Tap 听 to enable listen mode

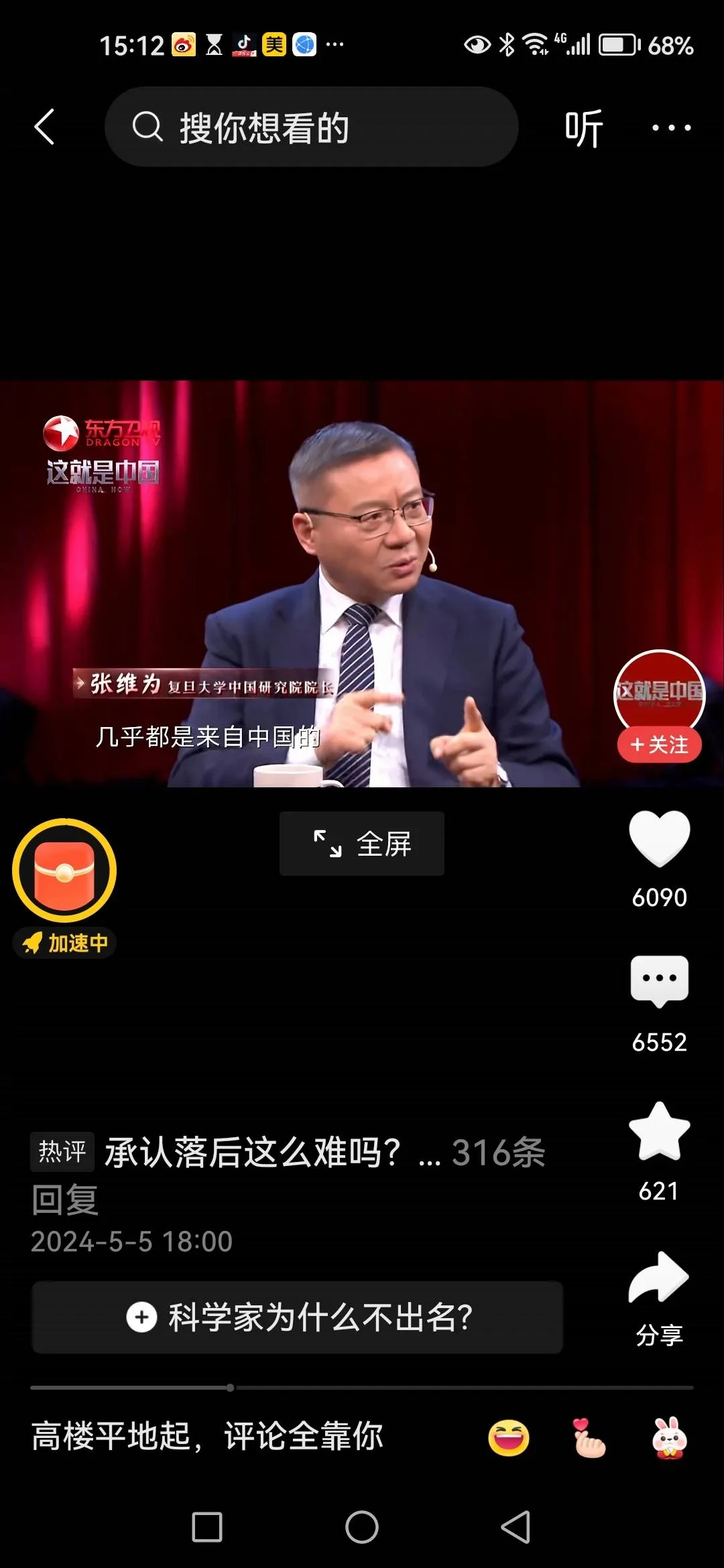pos(583,126)
